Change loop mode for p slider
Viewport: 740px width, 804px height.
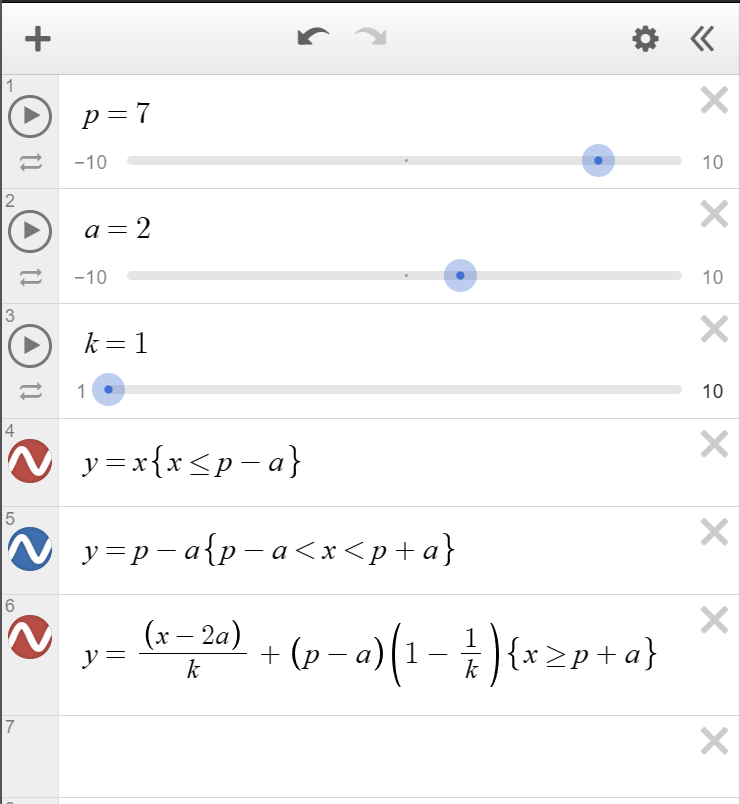point(31,162)
